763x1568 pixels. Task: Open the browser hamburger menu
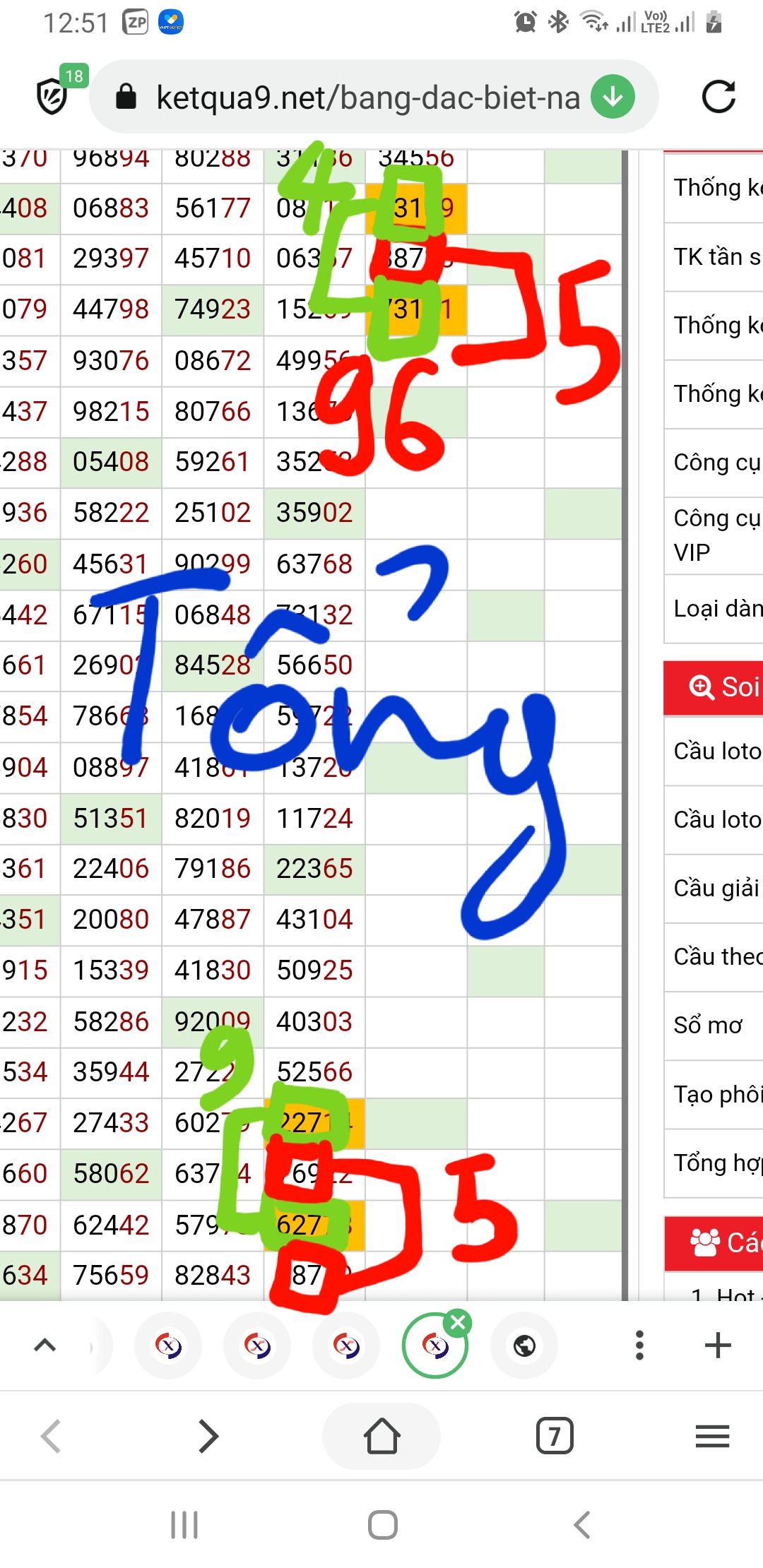[x=712, y=1436]
